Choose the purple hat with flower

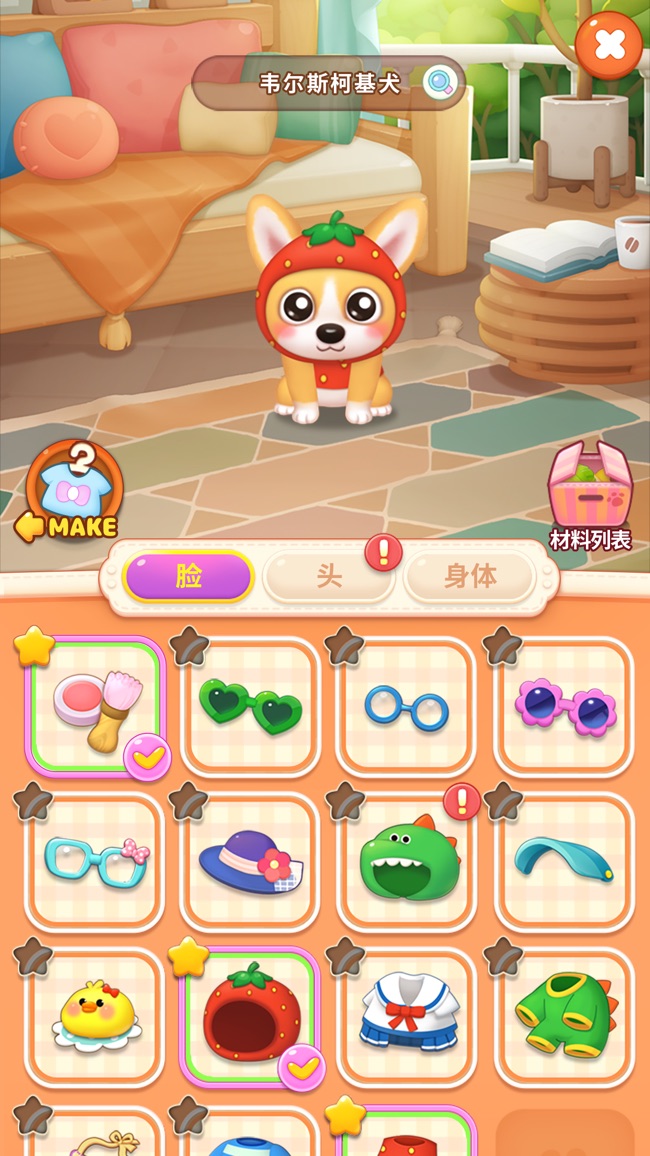click(x=251, y=862)
